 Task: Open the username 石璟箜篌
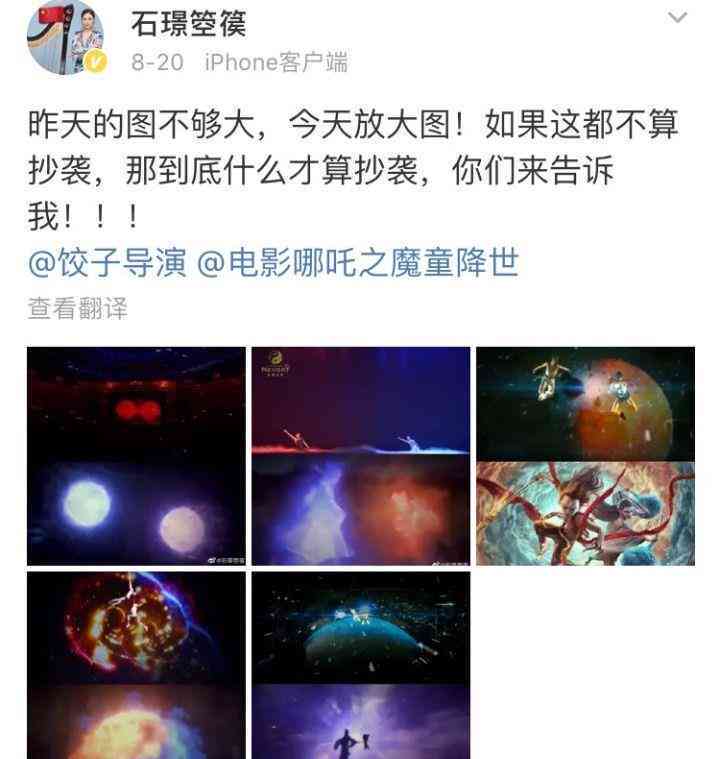(189, 22)
